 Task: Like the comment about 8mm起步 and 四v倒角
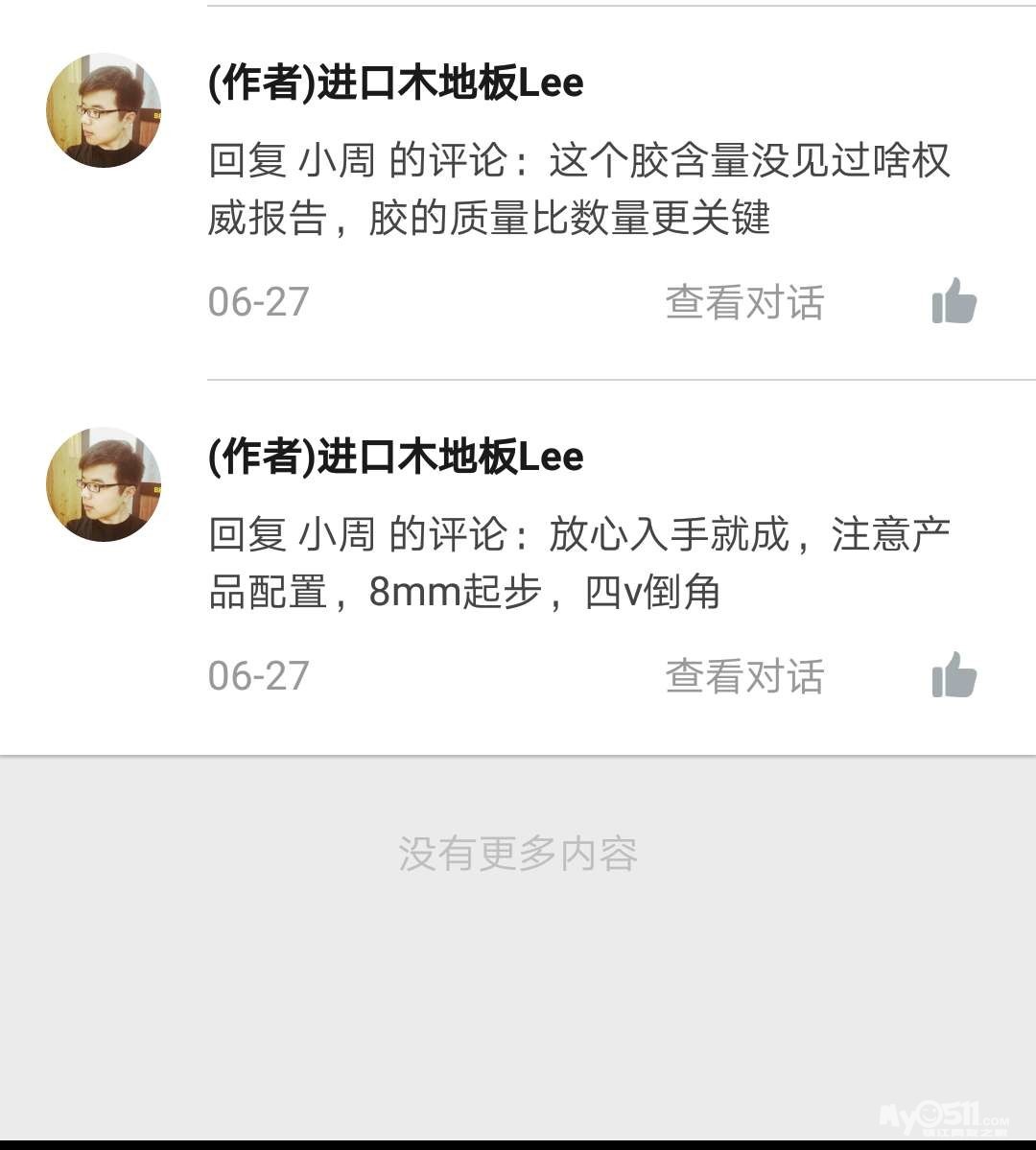(x=954, y=675)
